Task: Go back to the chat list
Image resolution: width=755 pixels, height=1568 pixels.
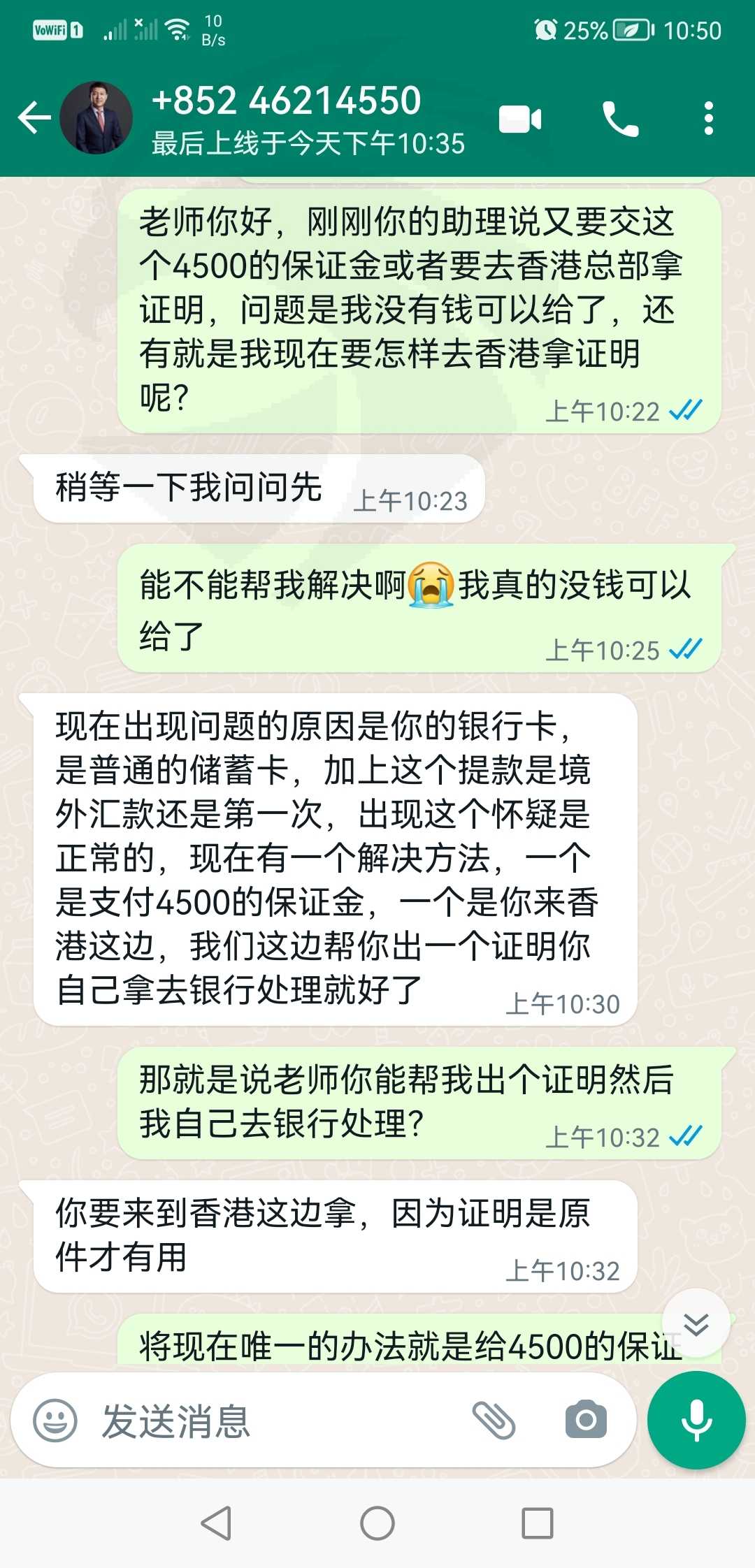Action: coord(34,117)
